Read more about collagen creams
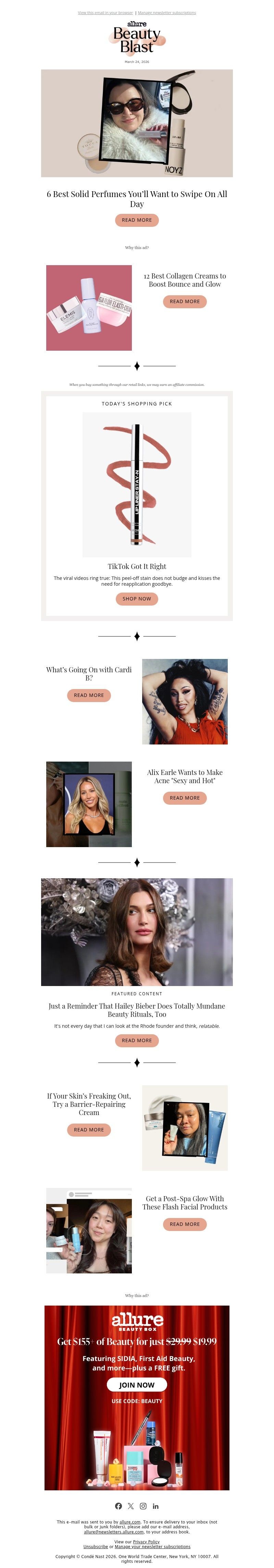 point(185,301)
